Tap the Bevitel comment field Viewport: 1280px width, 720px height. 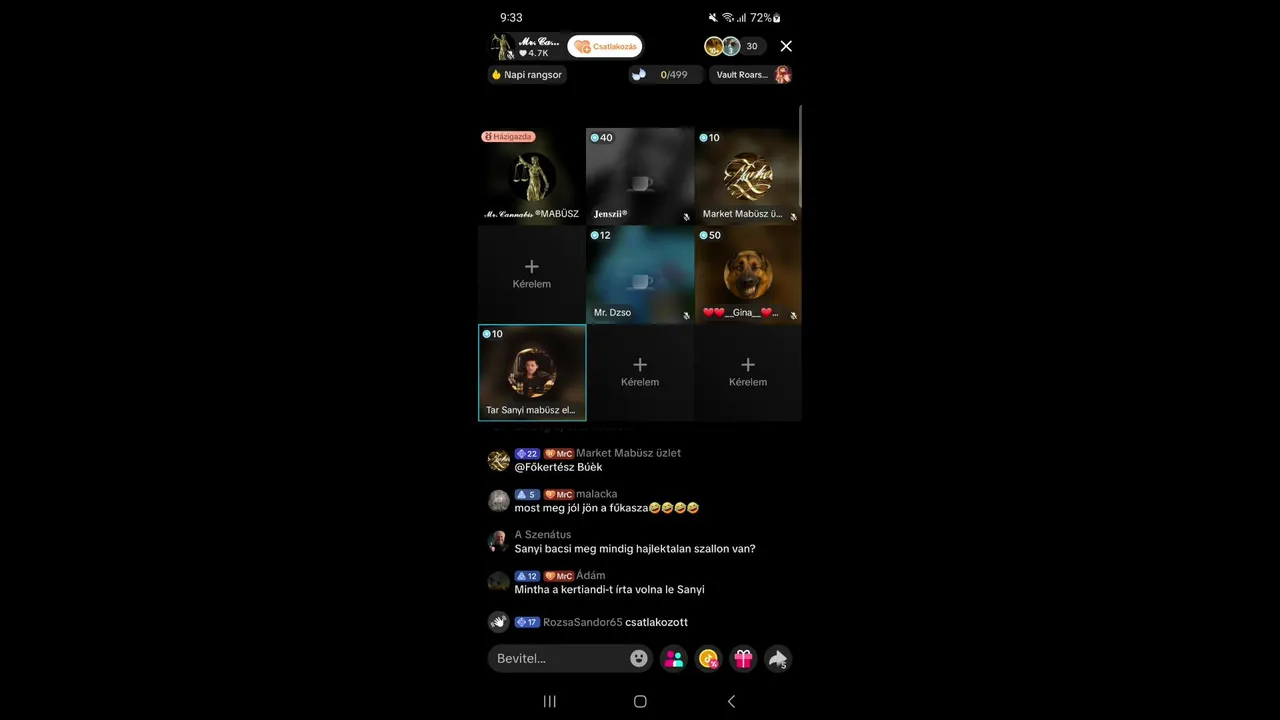coord(555,658)
